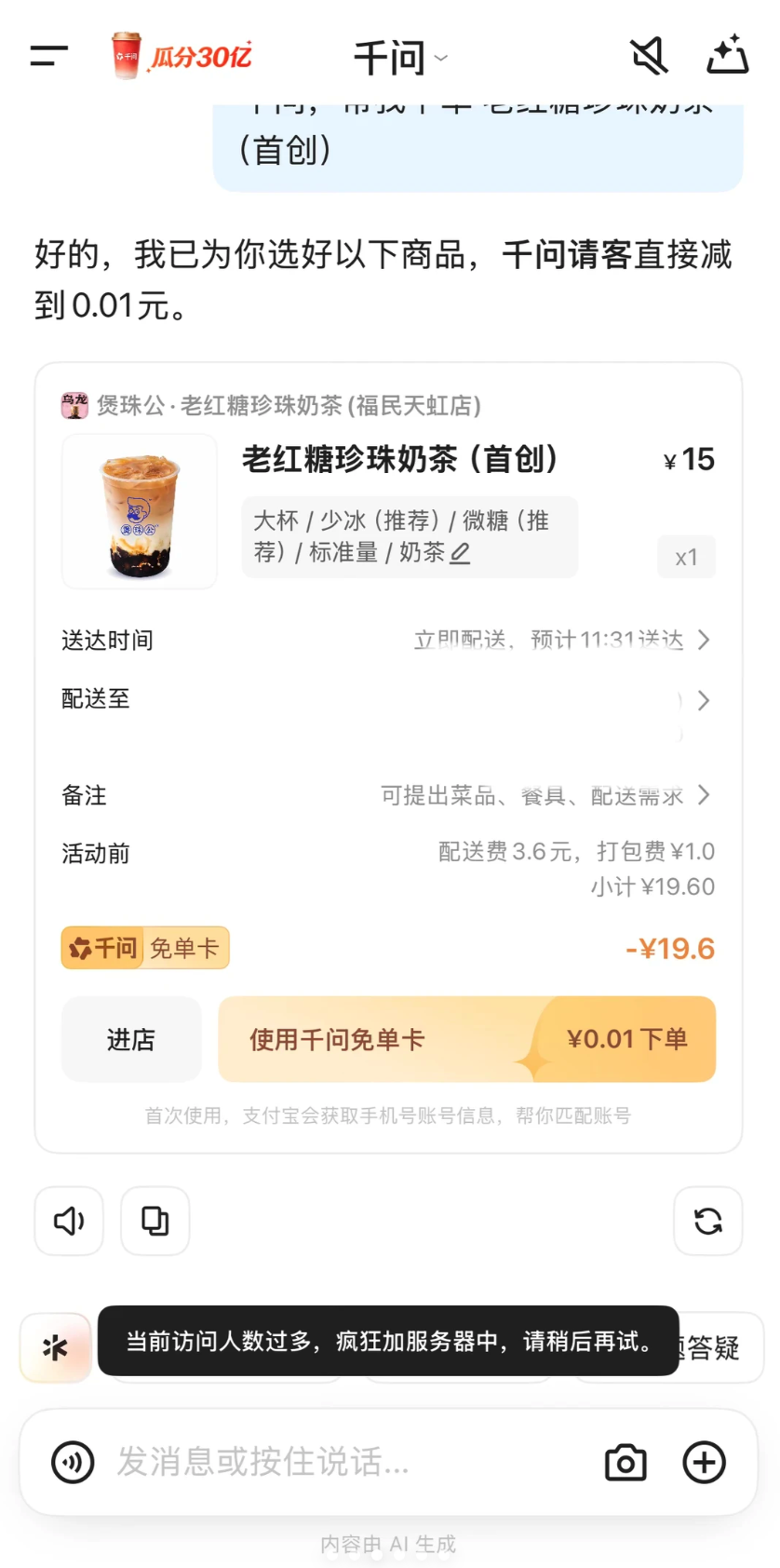780x1568 pixels.
Task: Regenerate the assistant's response
Action: coord(707,1221)
